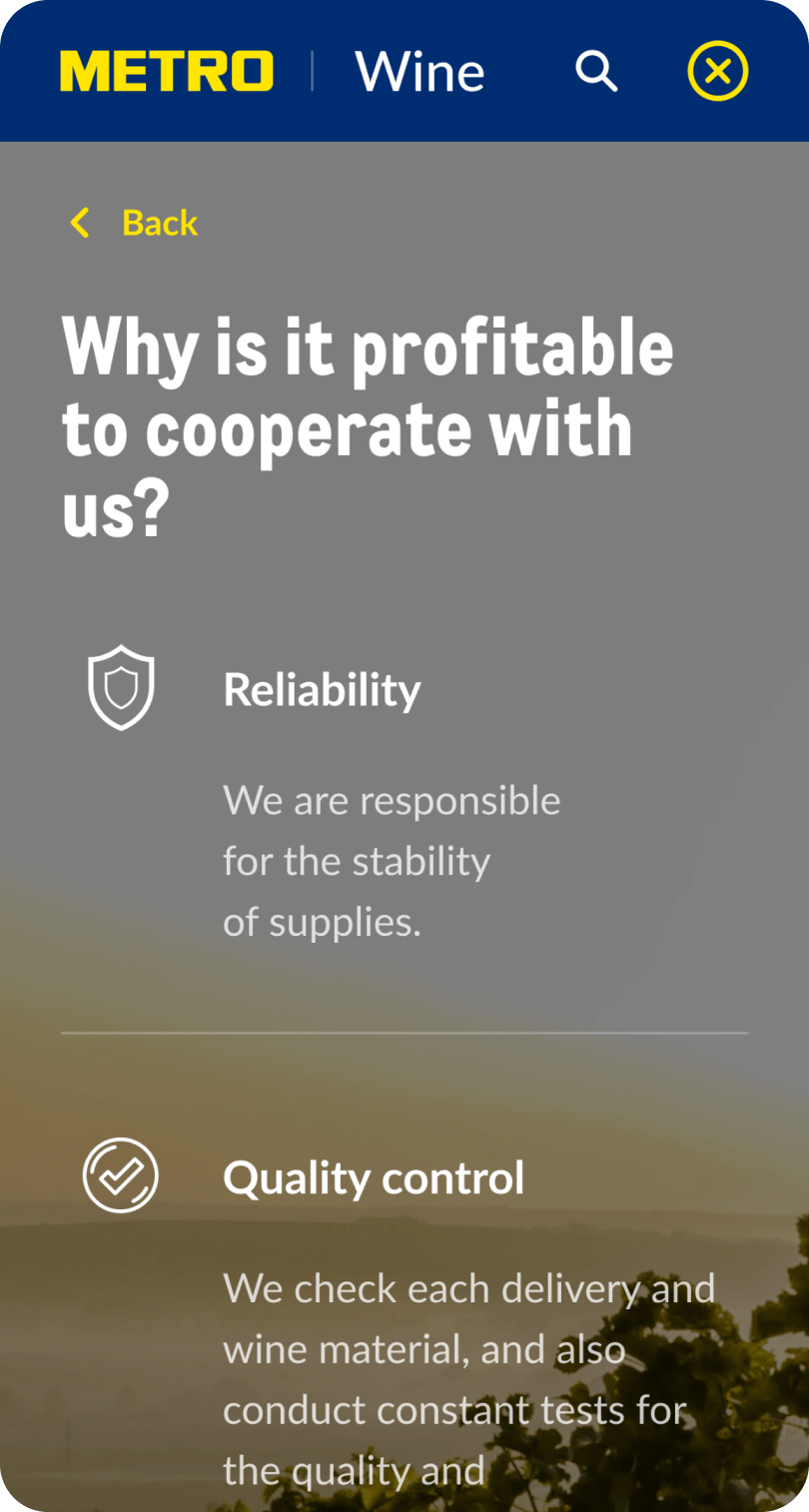Go back using the Back link

pyautogui.click(x=135, y=223)
